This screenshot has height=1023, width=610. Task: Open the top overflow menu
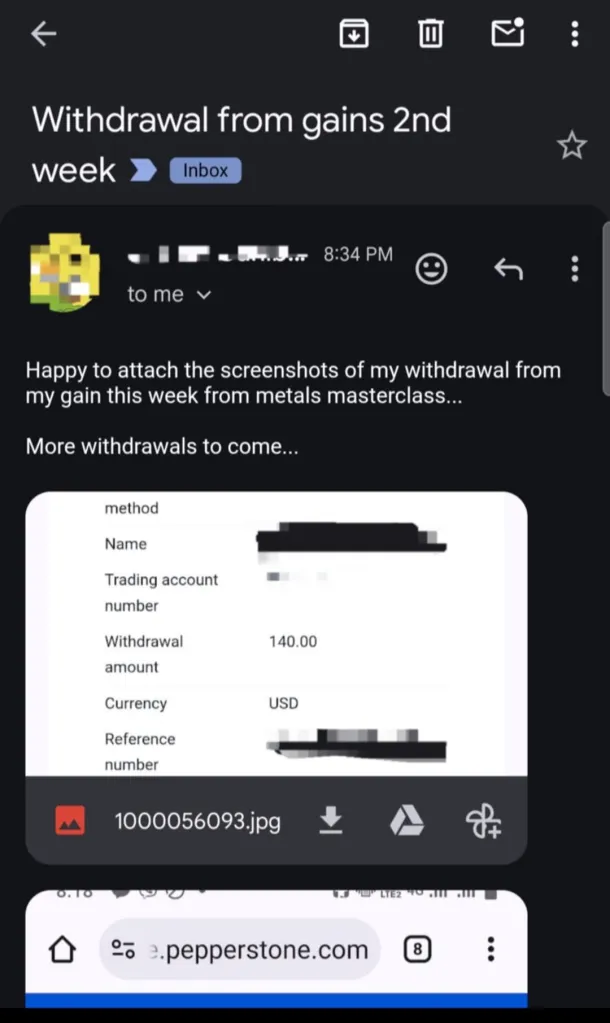point(574,34)
